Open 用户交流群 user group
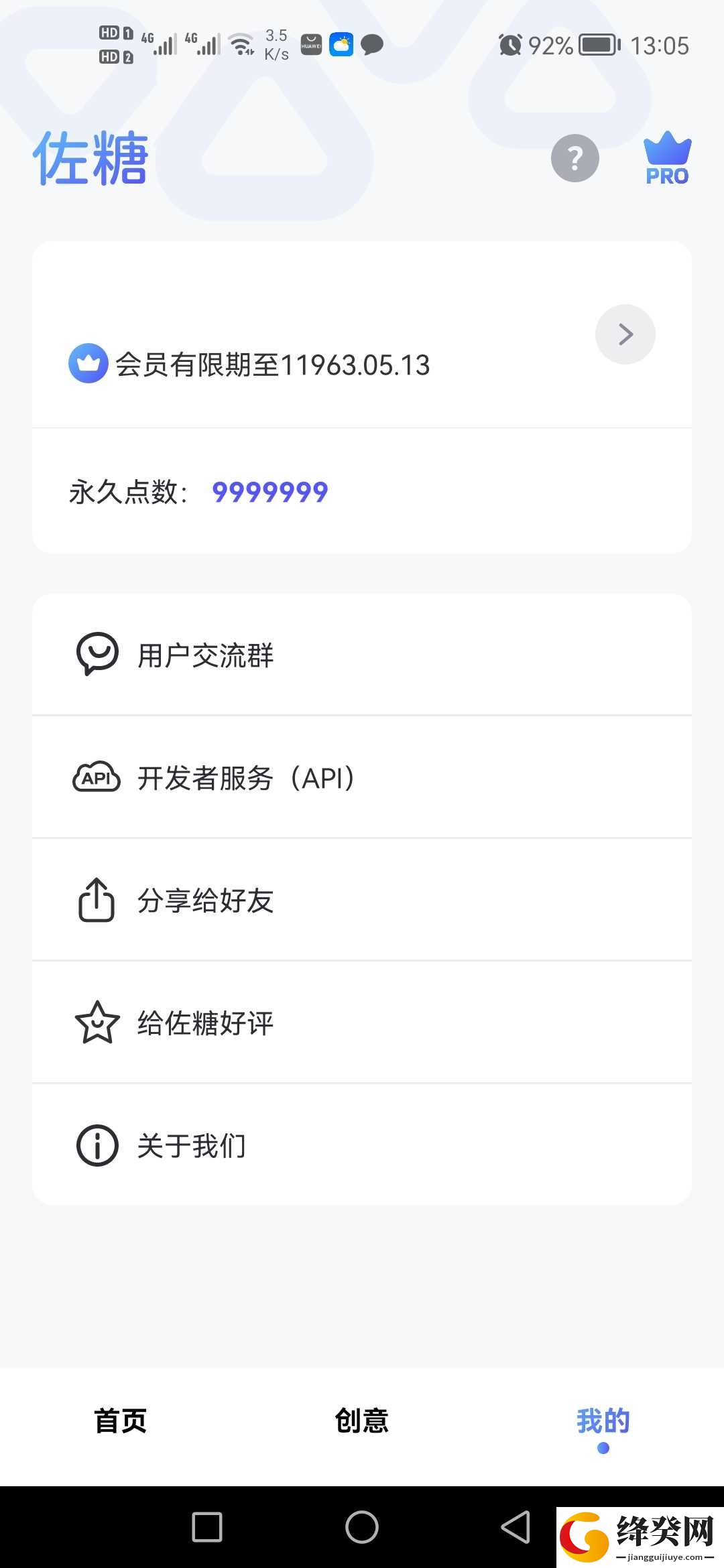 362,655
